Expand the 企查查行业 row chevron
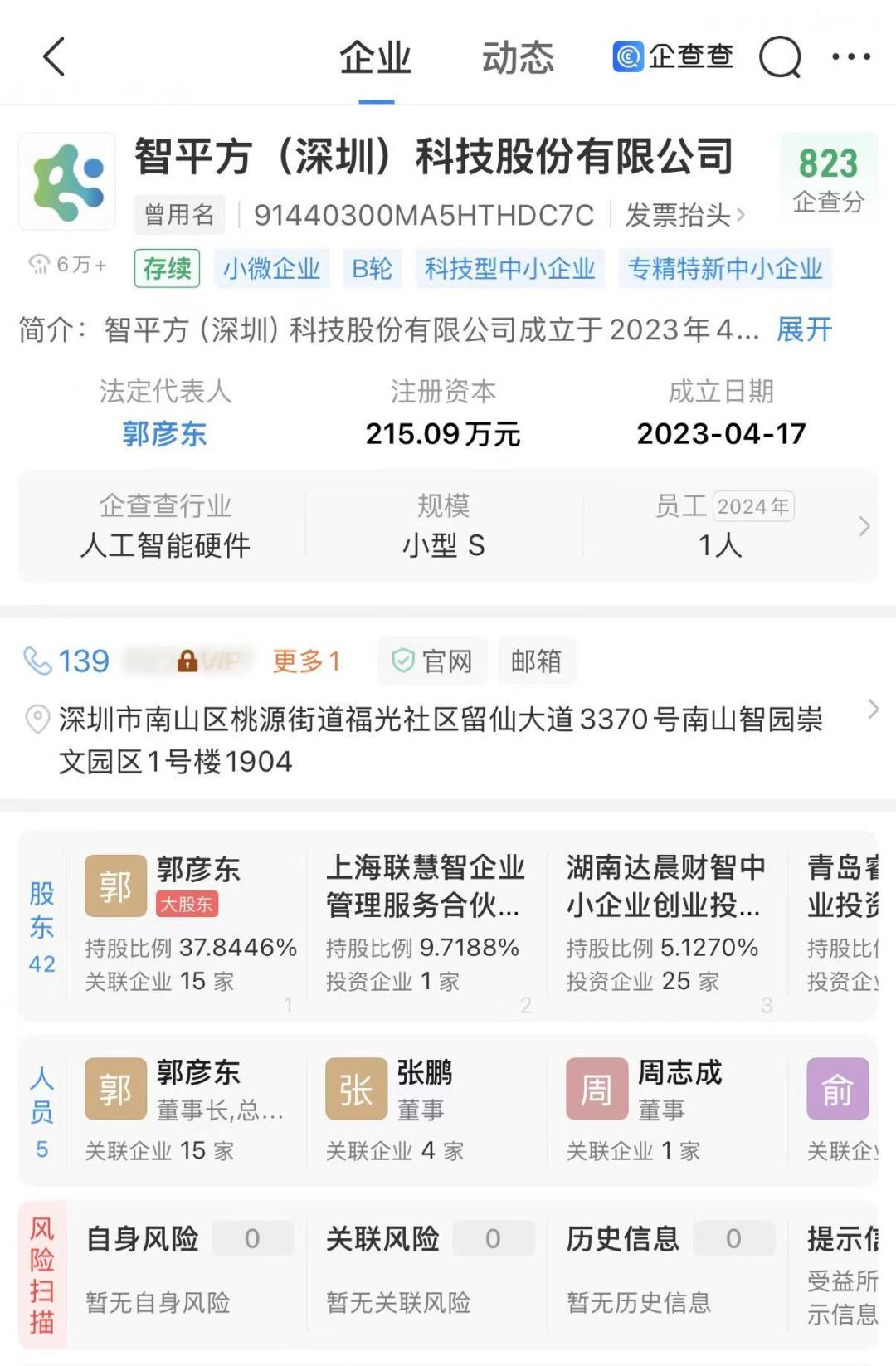Screen dimensions: 896x1366 (x=863, y=526)
